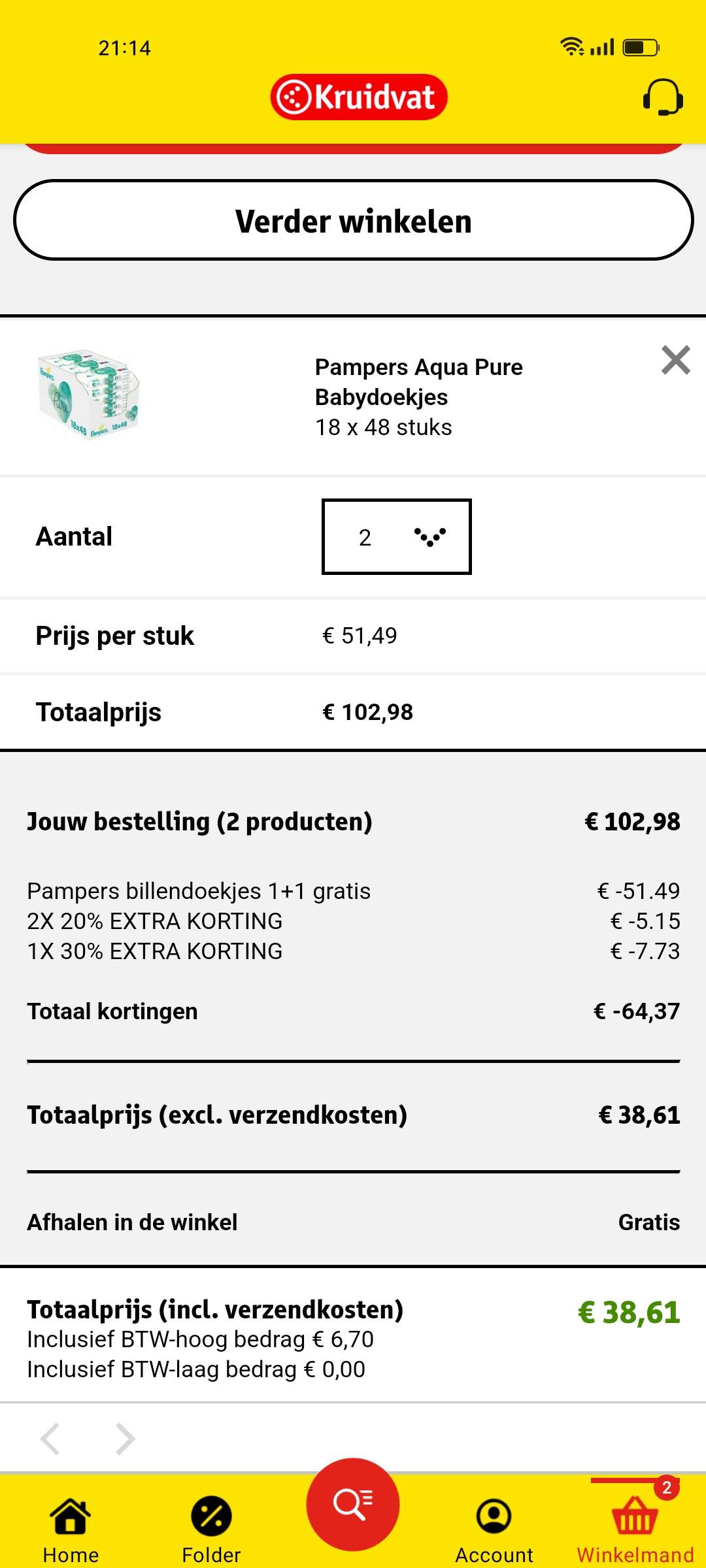This screenshot has width=706, height=1568.
Task: Open the Aantal quantity dropdown
Action: [396, 536]
